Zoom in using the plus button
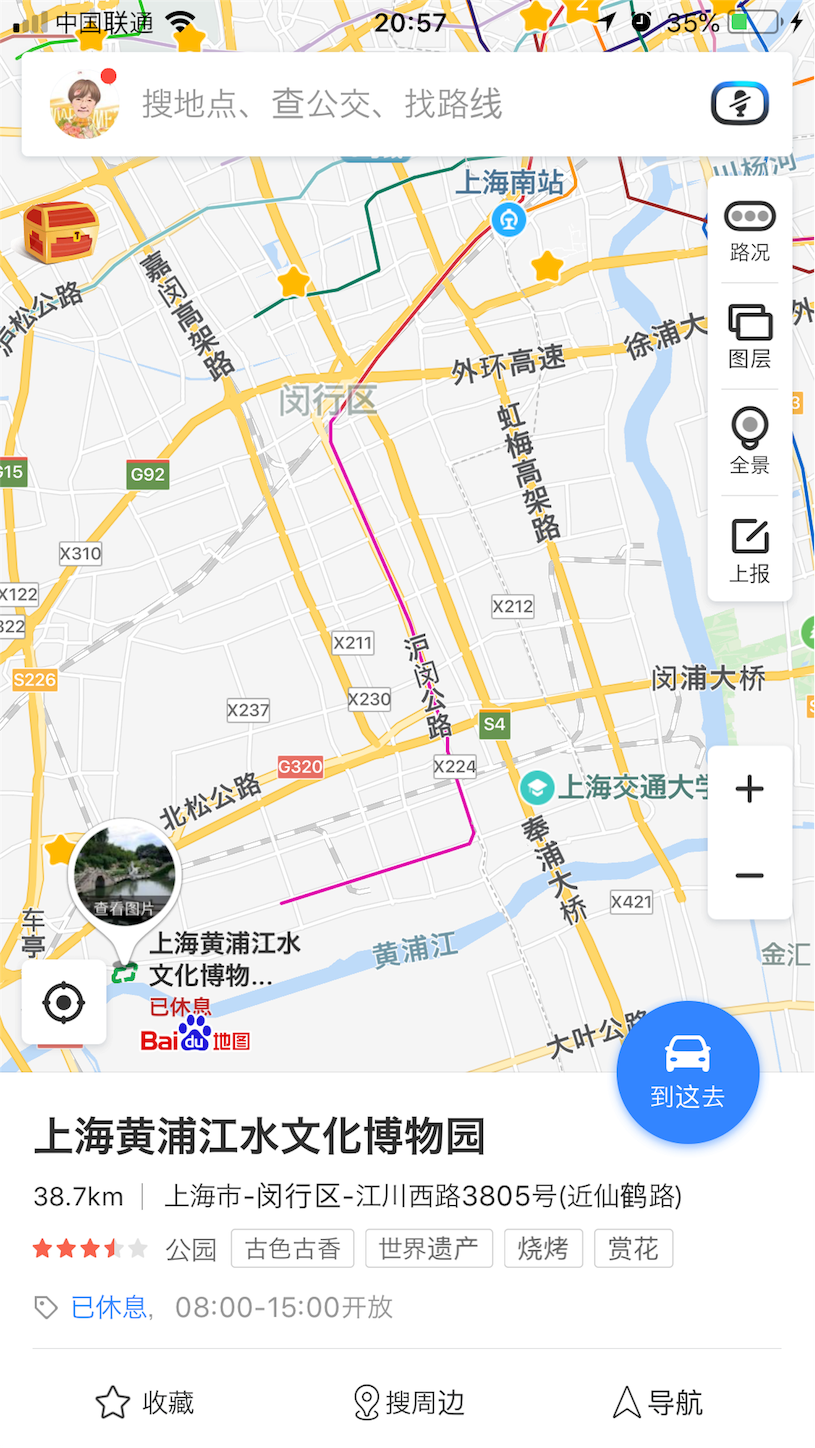 749,789
